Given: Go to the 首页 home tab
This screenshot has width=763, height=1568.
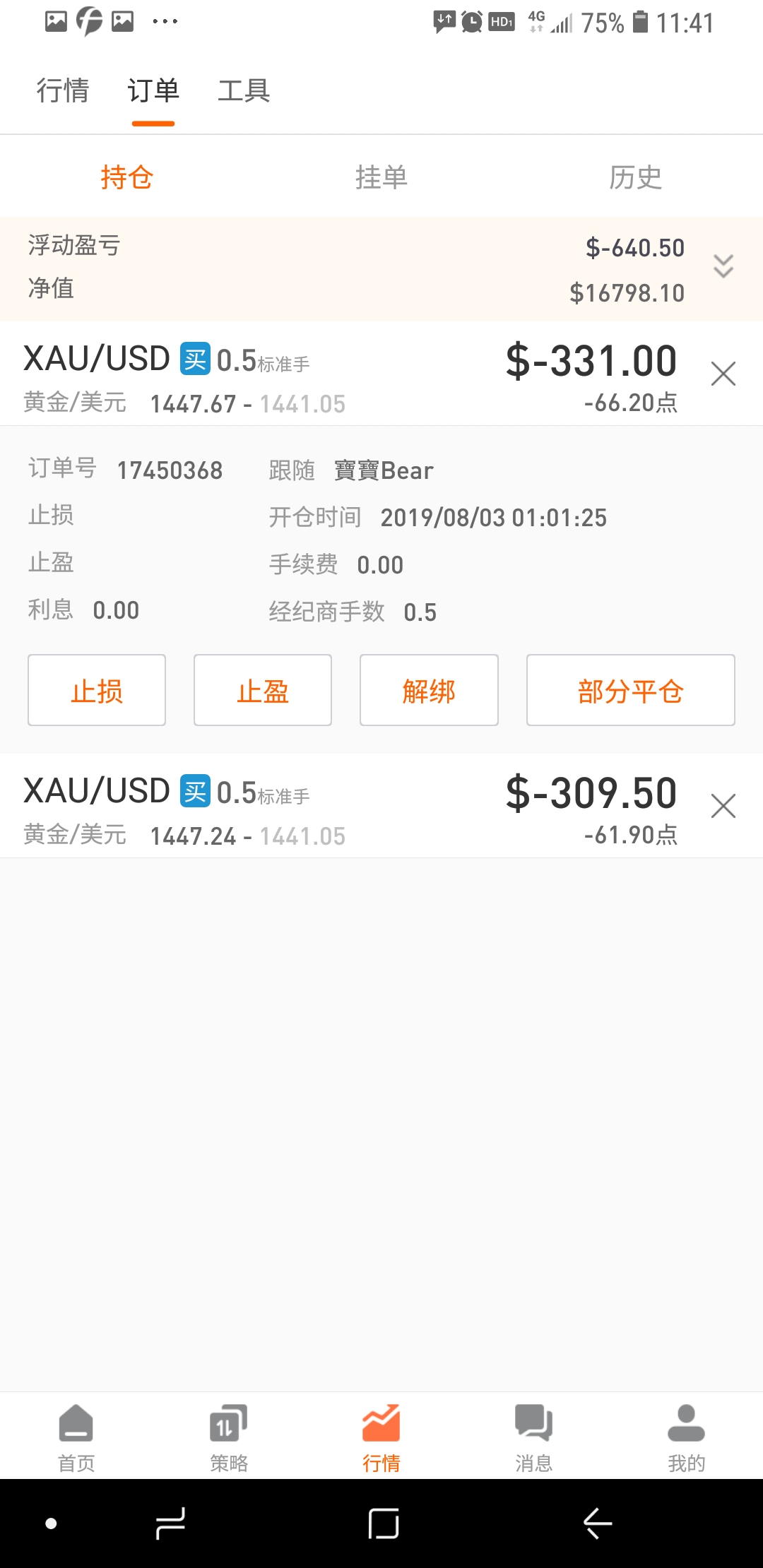Looking at the screenshot, I should [x=76, y=1437].
